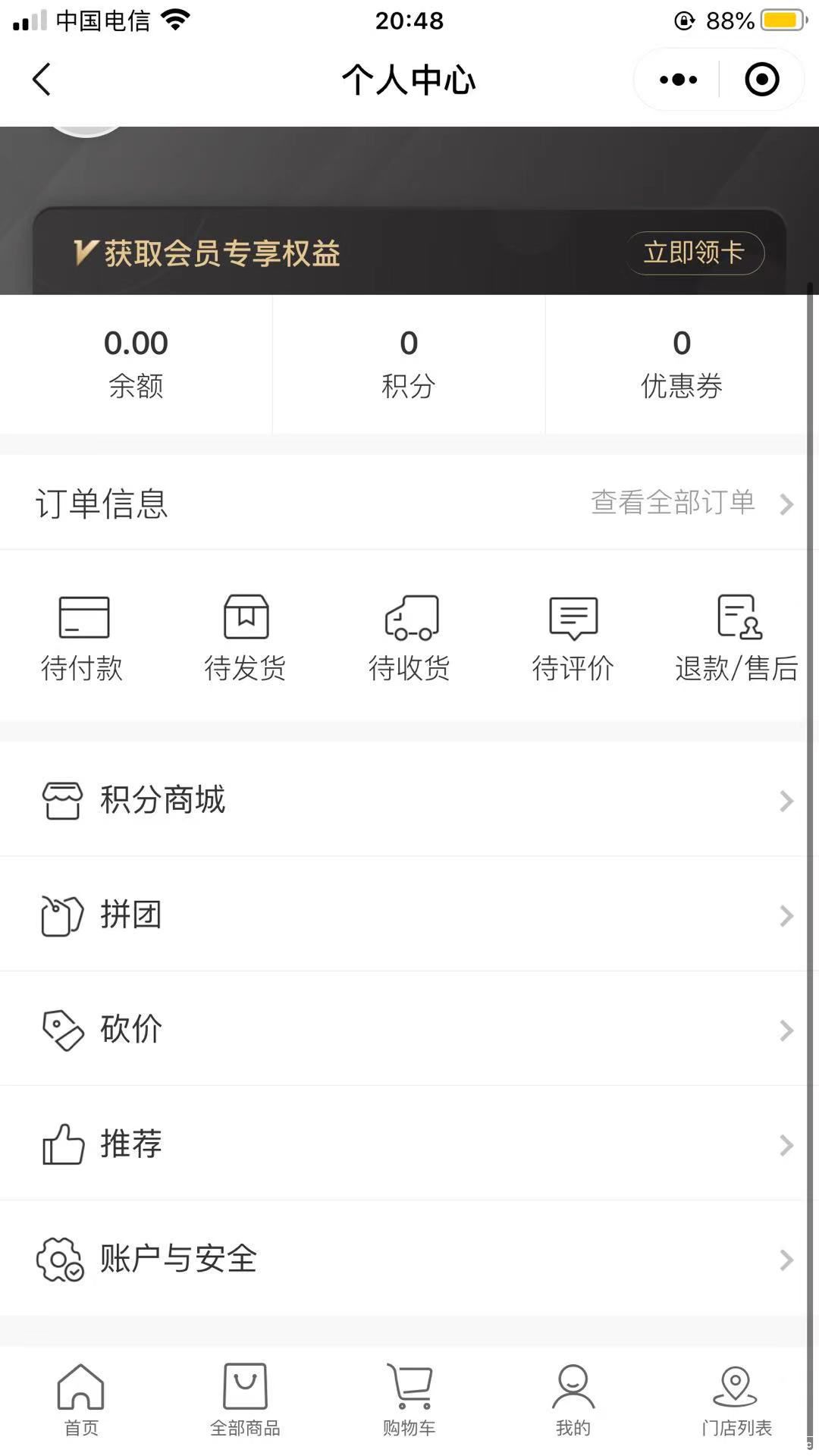
Task: Open the mini program three-dot menu
Action: pyautogui.click(x=678, y=80)
